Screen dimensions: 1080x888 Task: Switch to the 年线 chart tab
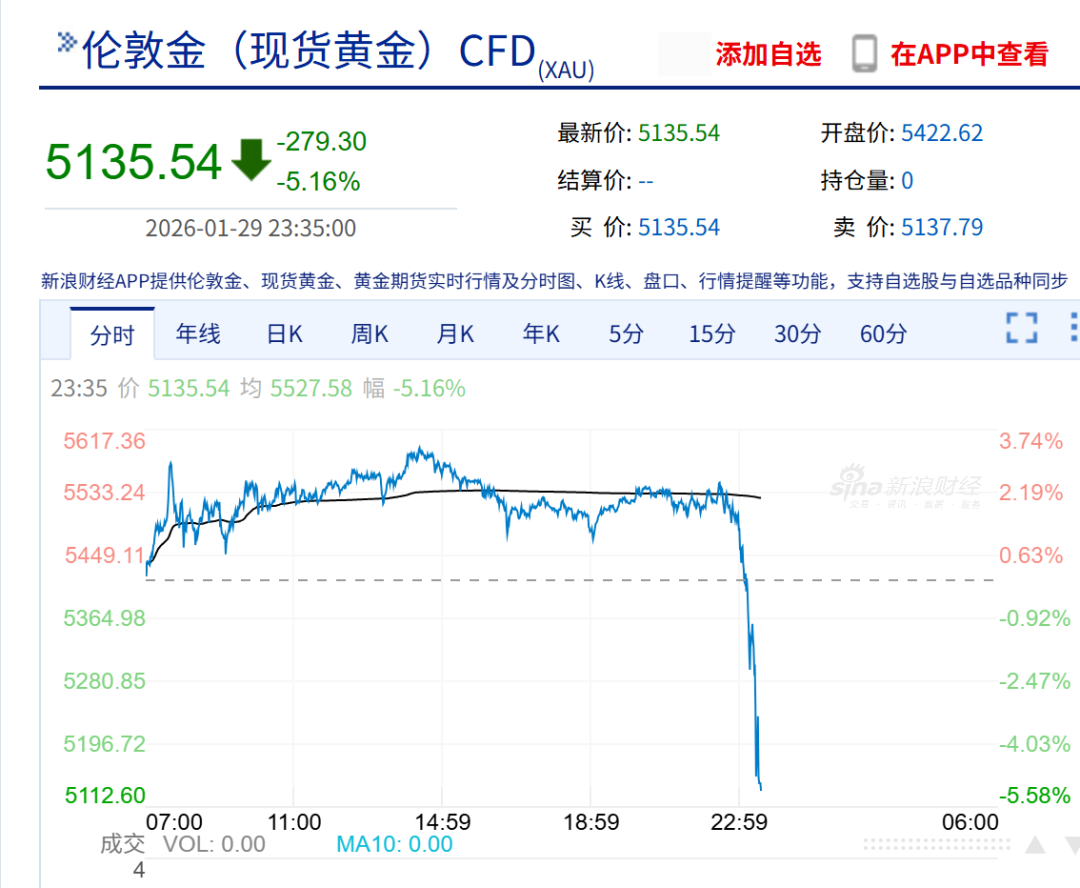198,333
